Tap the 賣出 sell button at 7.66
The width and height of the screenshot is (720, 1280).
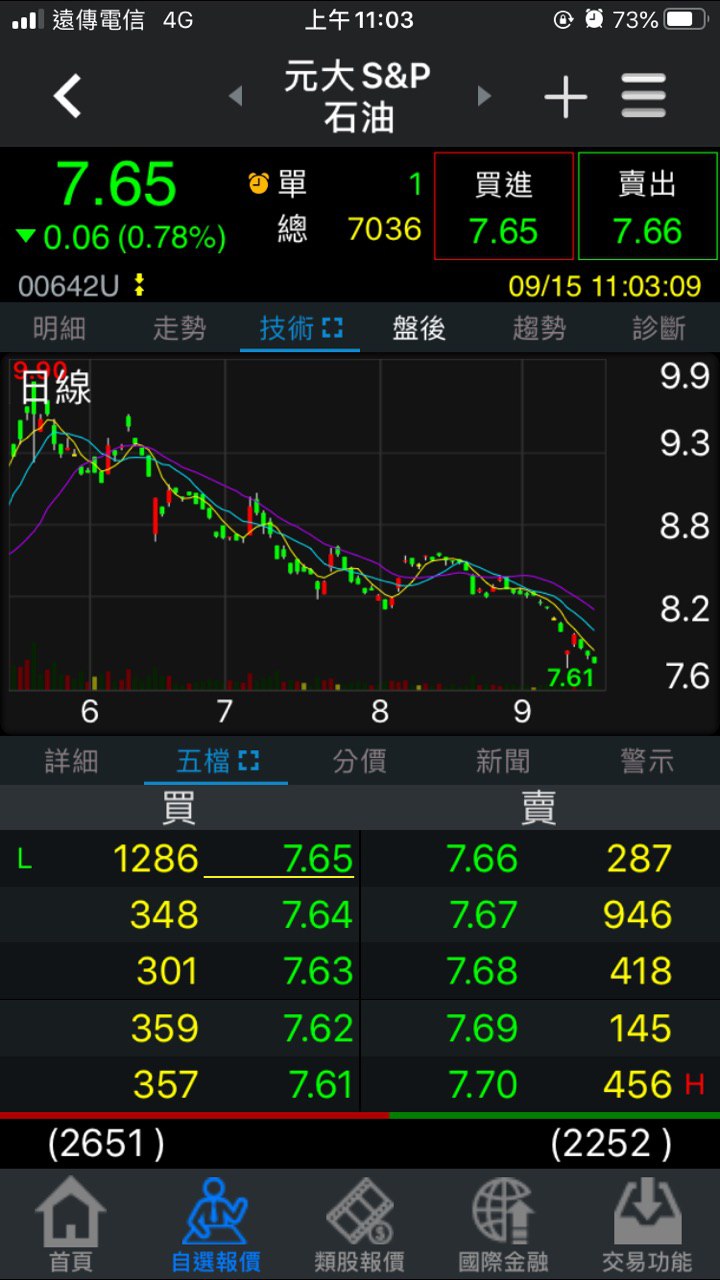click(647, 206)
